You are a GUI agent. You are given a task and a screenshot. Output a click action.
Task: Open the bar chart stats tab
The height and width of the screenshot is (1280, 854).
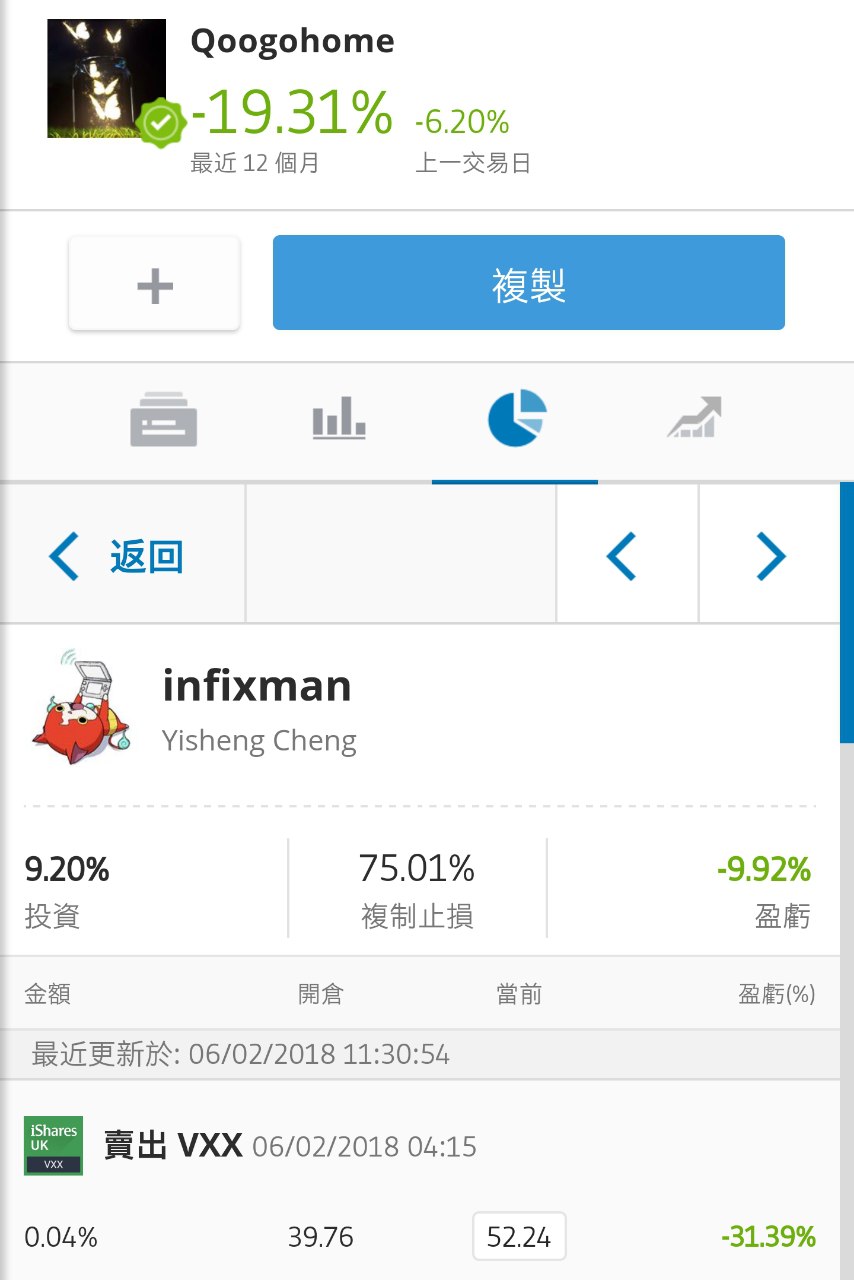[338, 419]
